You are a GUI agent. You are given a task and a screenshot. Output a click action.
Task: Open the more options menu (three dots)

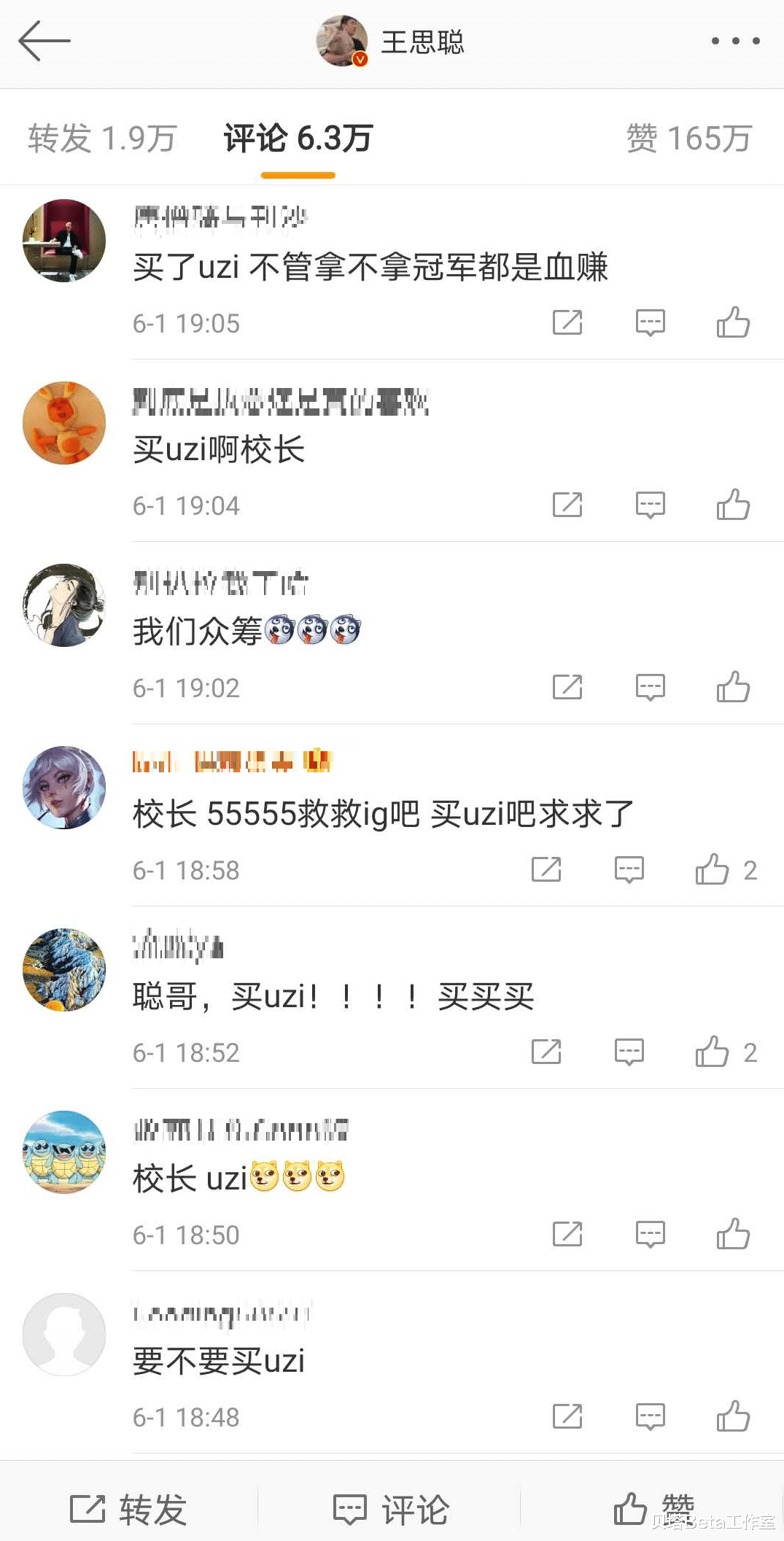tap(735, 42)
